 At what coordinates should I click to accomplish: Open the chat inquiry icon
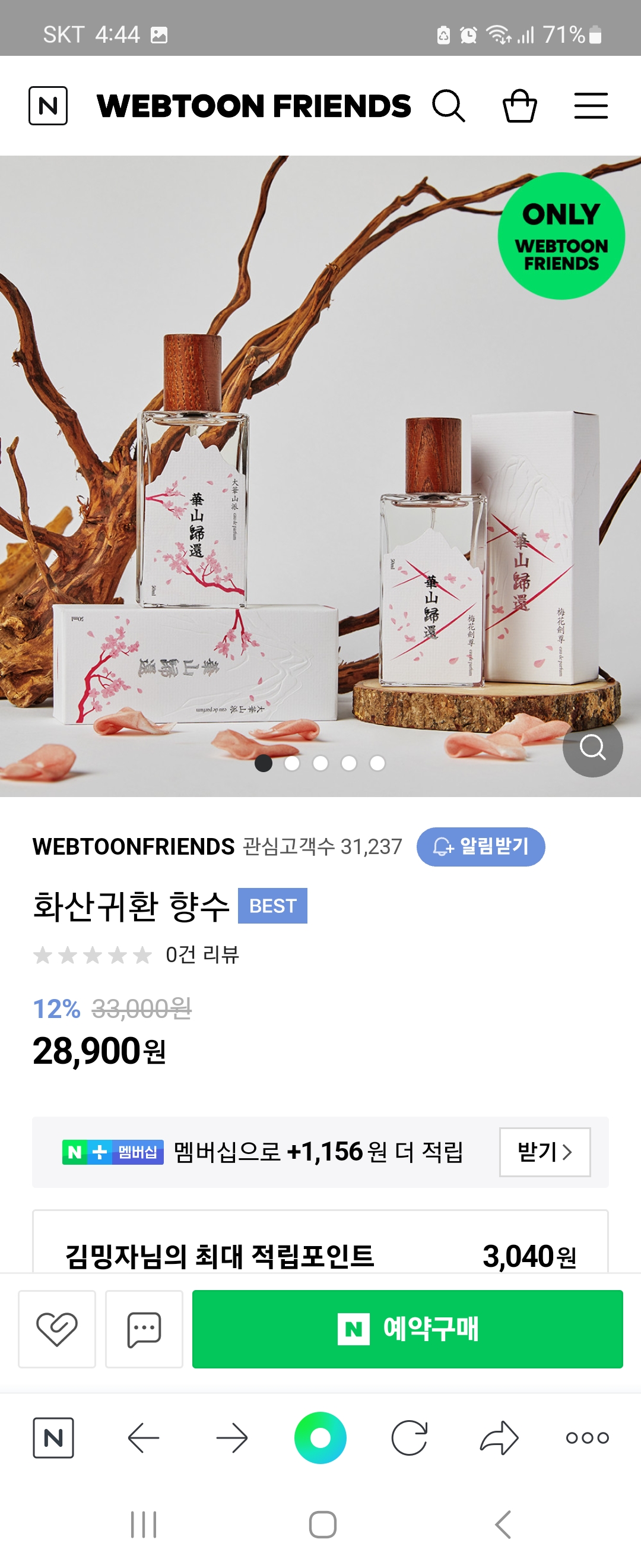pos(144,1329)
